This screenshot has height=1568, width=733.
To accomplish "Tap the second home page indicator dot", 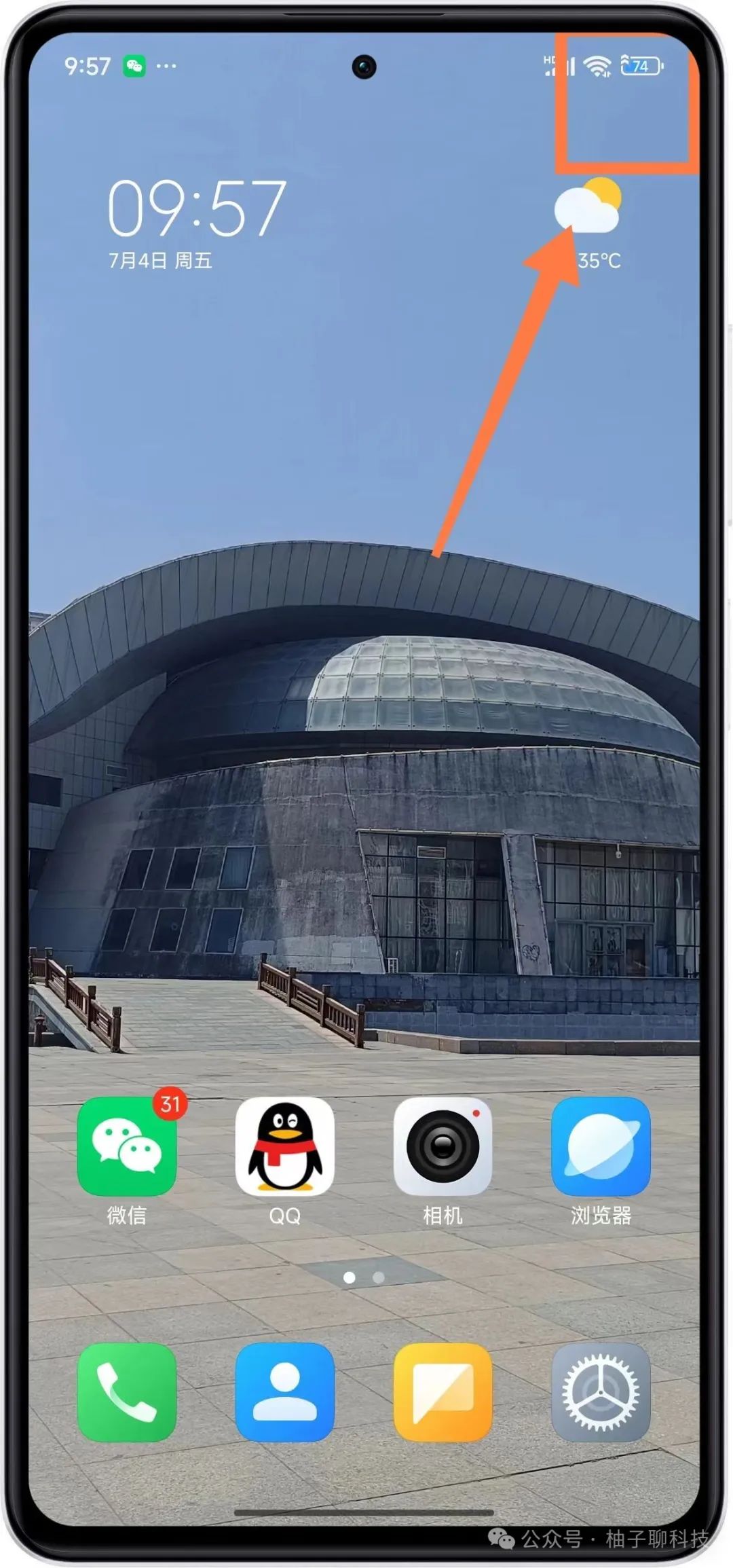I will tap(379, 1277).
